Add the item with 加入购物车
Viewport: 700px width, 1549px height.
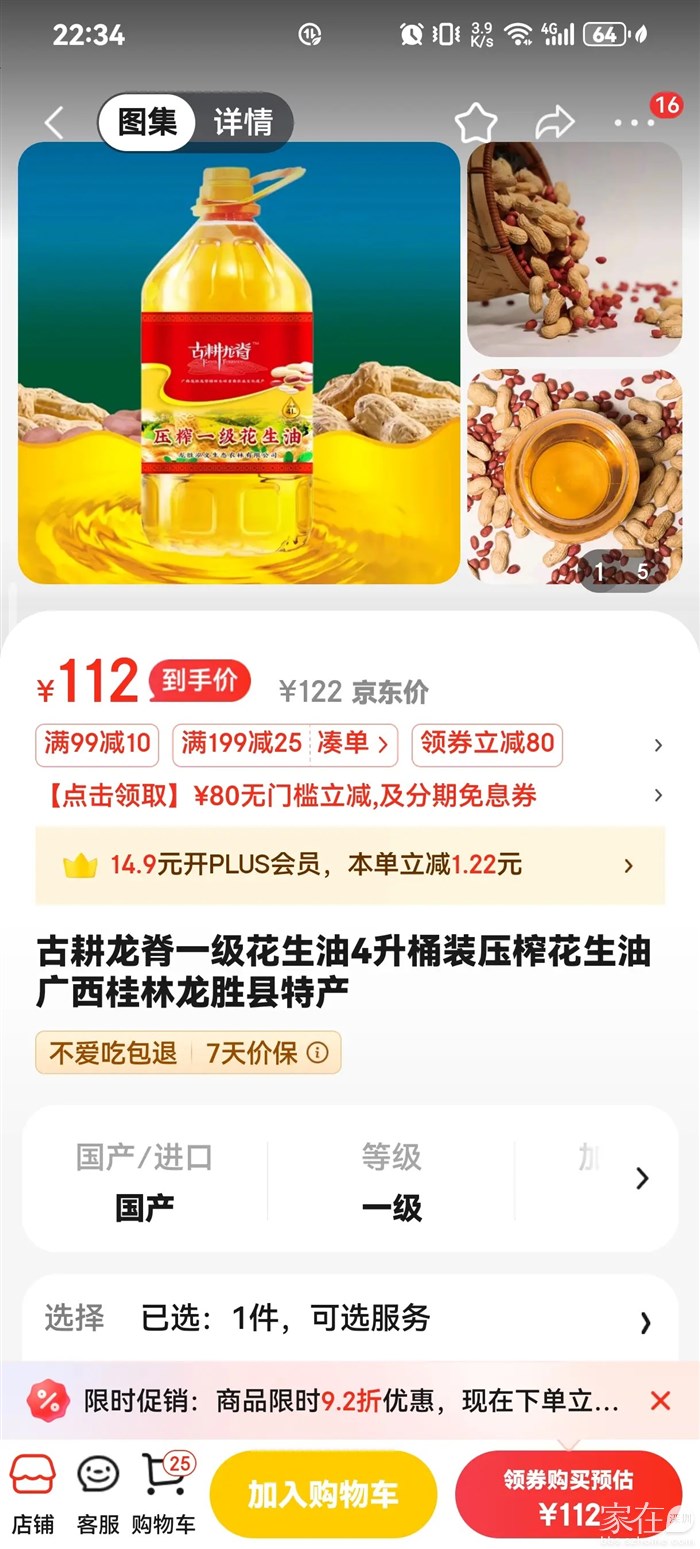[323, 1494]
